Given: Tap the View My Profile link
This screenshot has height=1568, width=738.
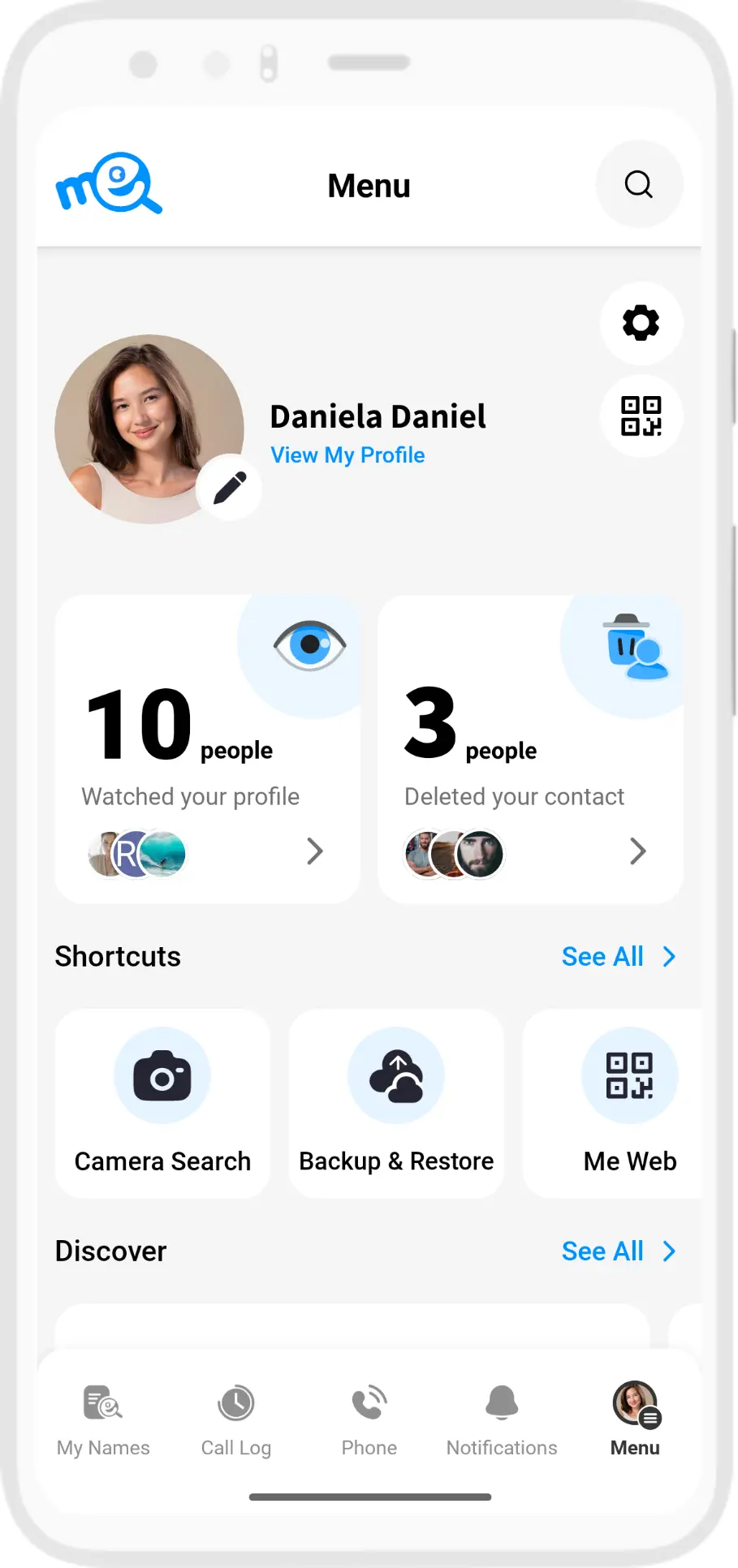Looking at the screenshot, I should click(347, 455).
